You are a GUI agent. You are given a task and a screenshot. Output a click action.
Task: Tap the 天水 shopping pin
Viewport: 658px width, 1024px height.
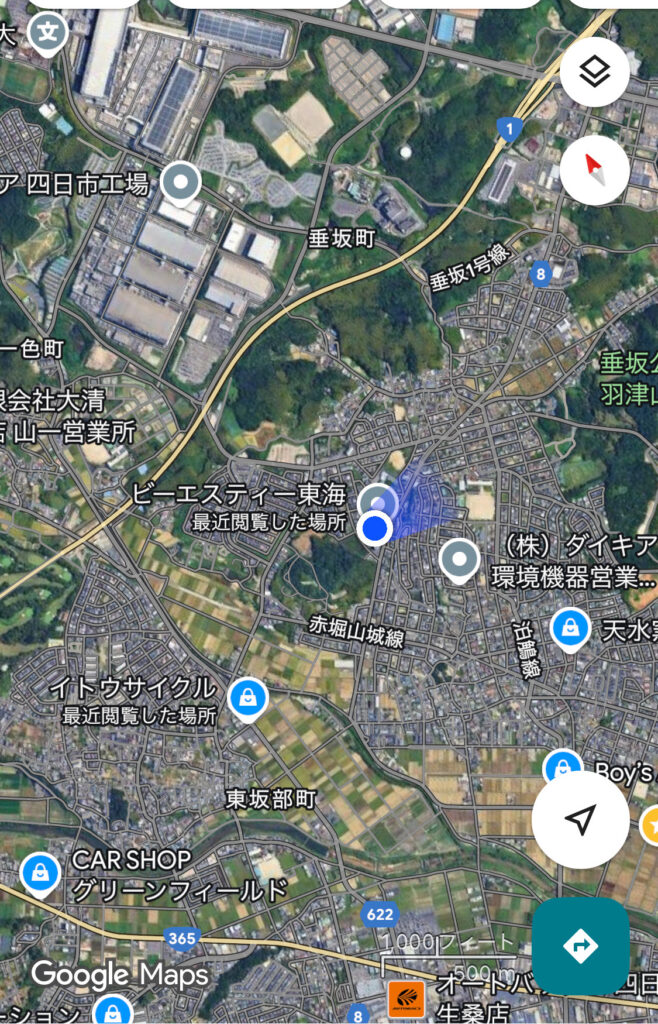[570, 629]
